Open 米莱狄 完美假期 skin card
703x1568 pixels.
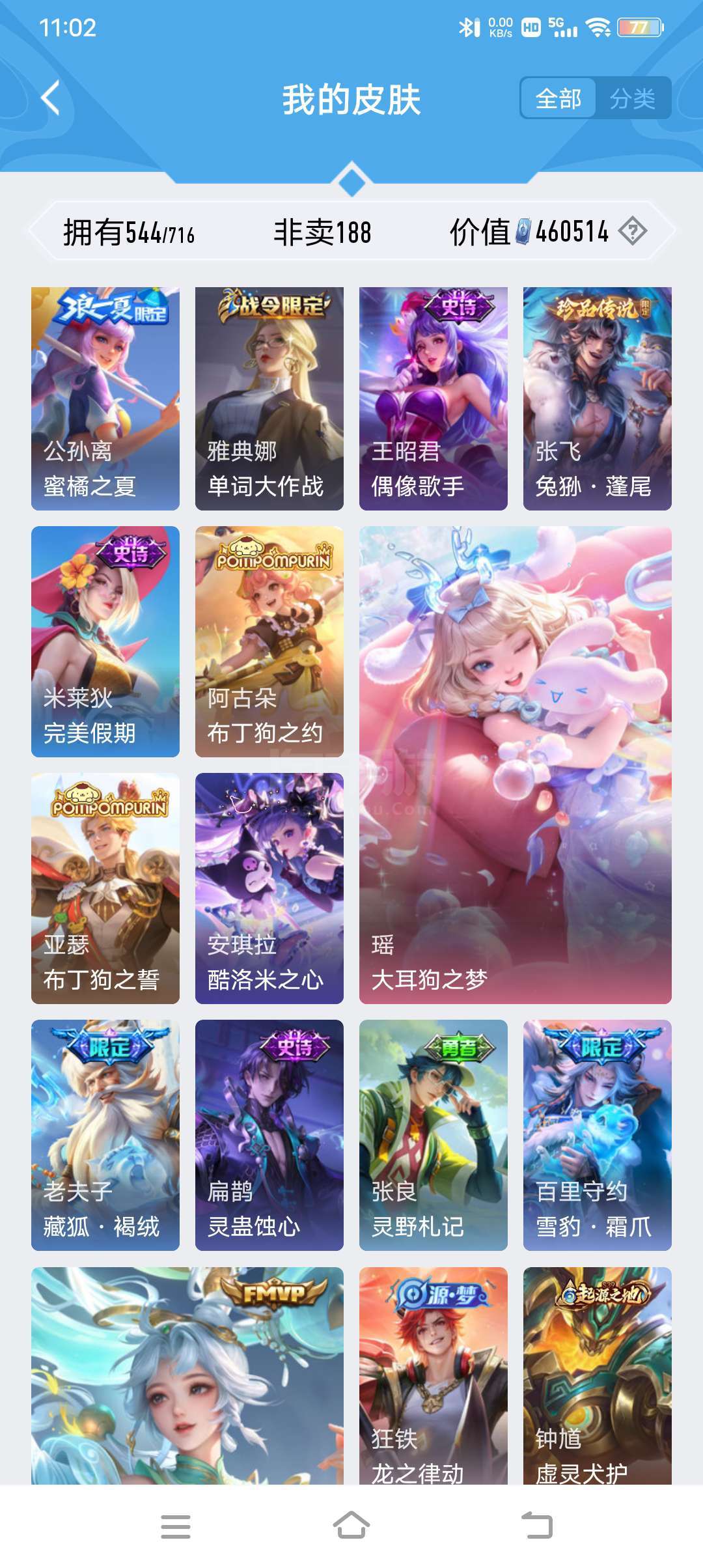[105, 641]
